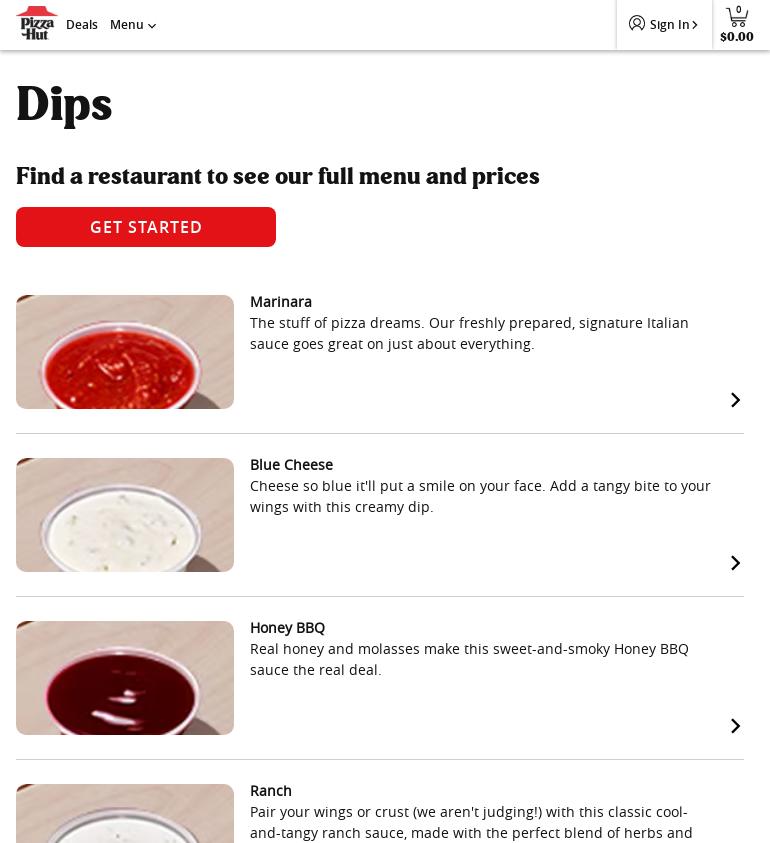Click the cart item count badge

click(x=739, y=9)
